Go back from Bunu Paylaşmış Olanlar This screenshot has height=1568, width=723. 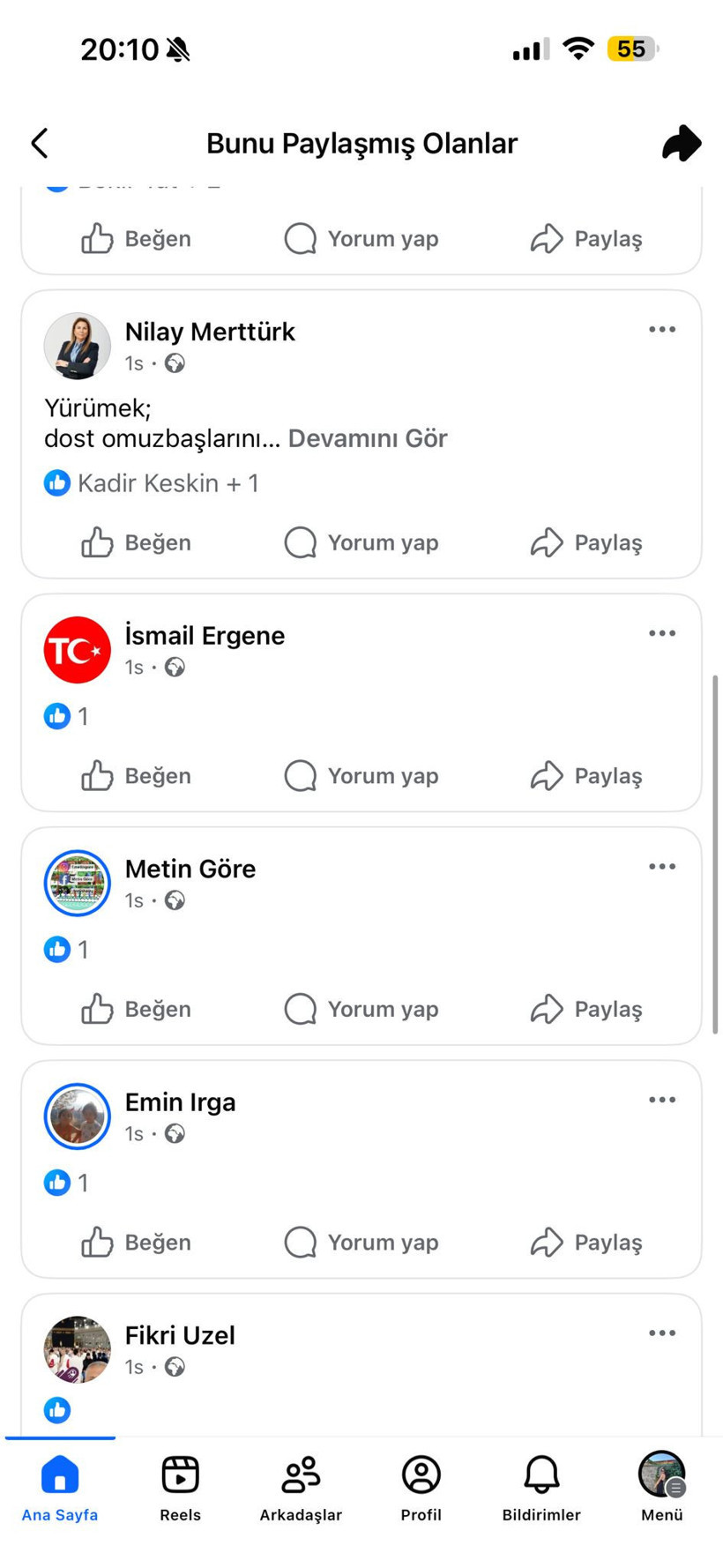click(x=40, y=143)
